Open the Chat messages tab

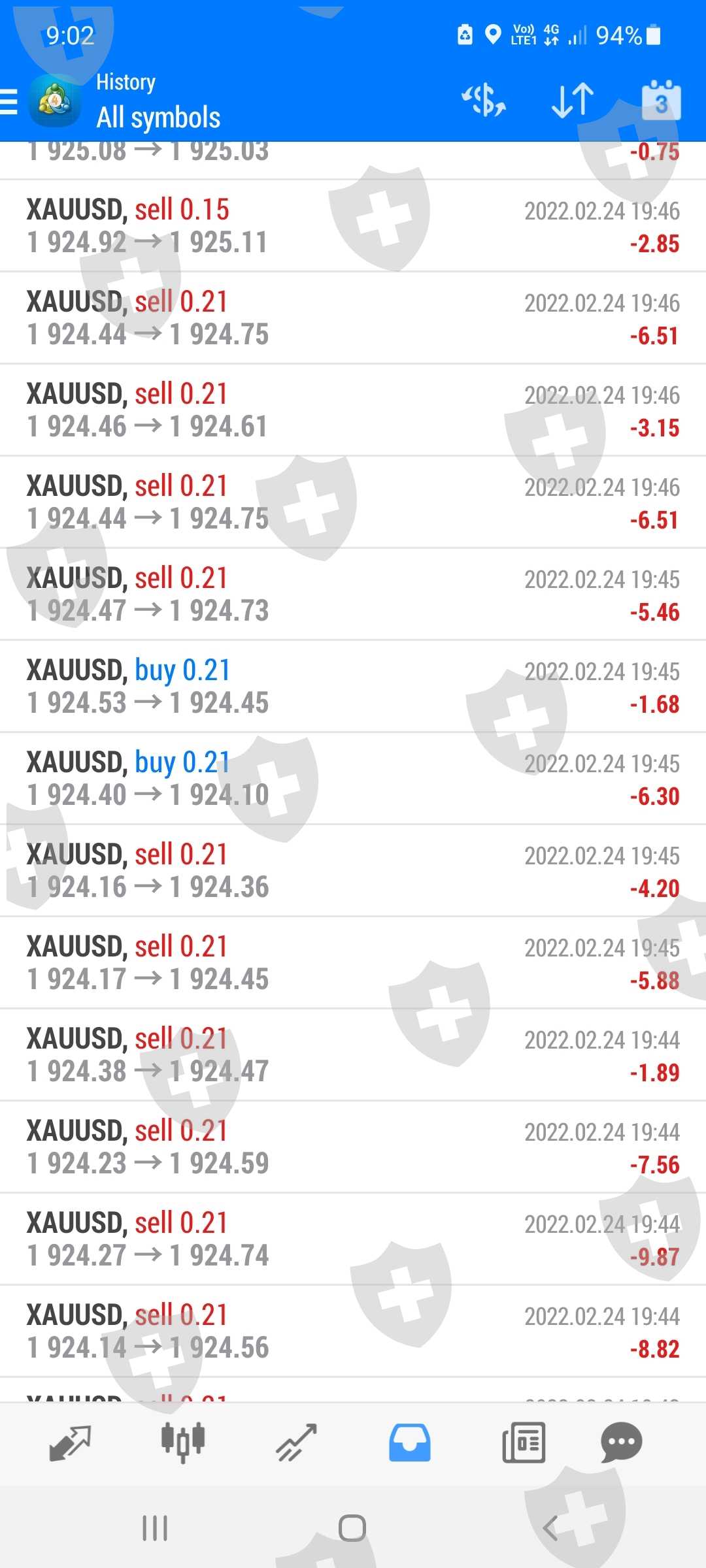621,1443
